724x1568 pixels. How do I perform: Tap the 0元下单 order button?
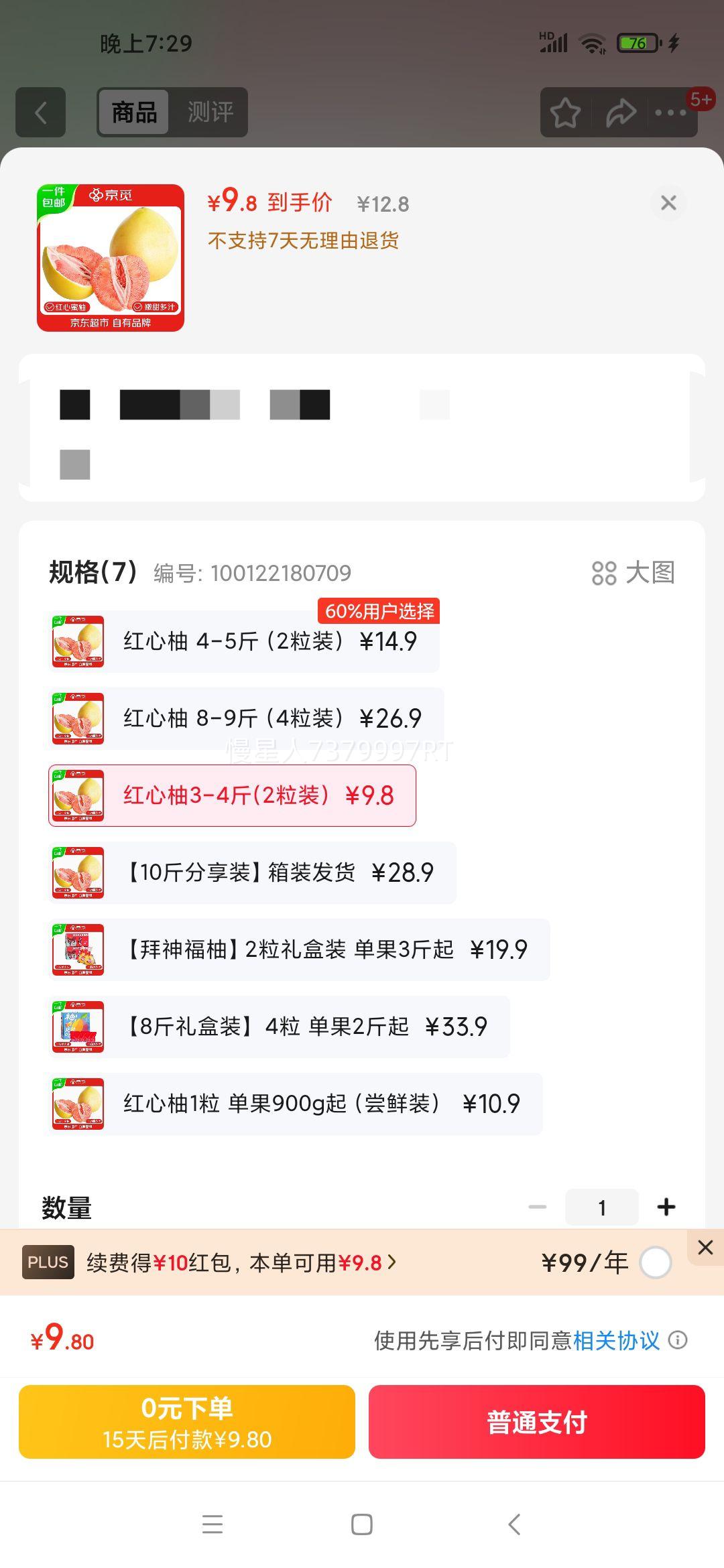[186, 1422]
